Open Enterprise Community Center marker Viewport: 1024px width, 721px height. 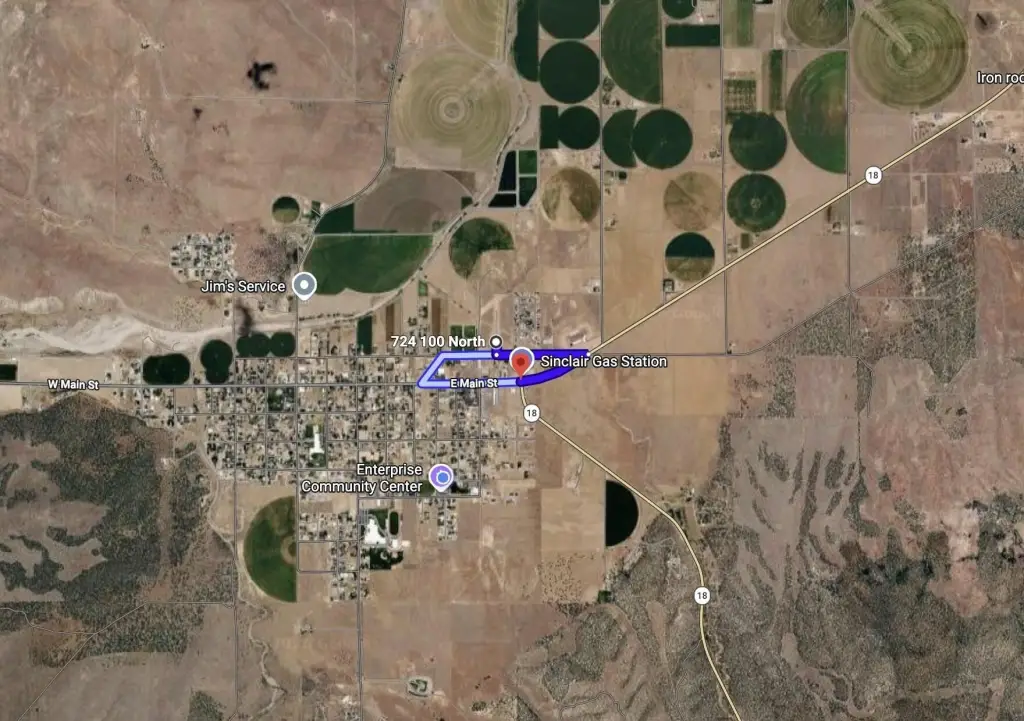pyautogui.click(x=440, y=477)
